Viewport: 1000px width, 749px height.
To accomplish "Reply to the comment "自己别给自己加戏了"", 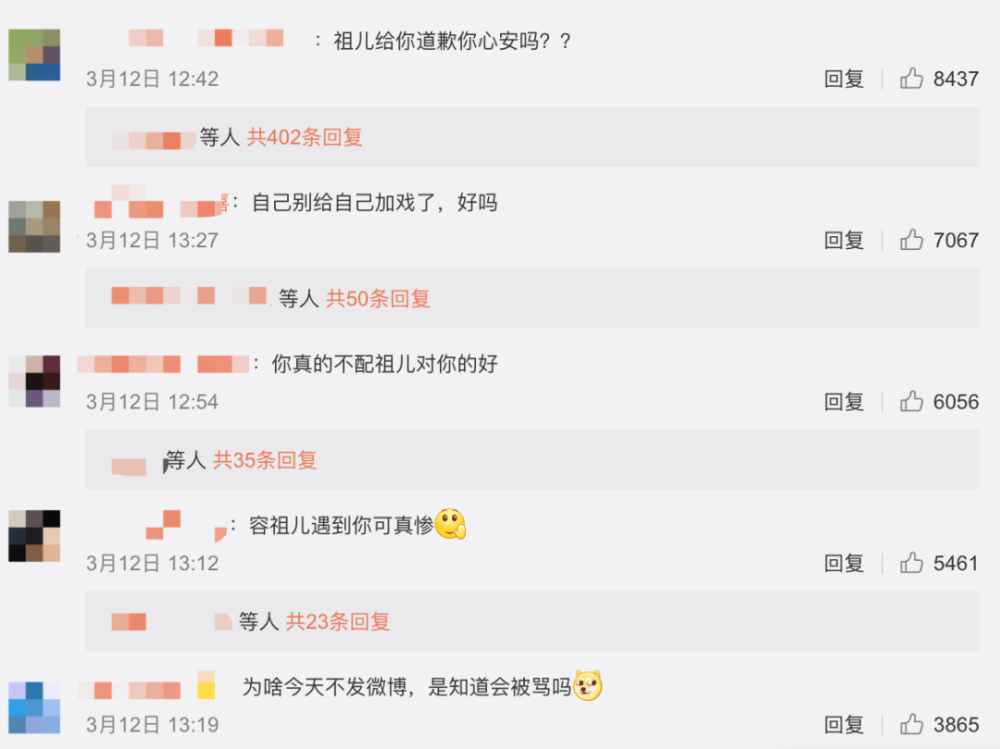I will coord(843,240).
